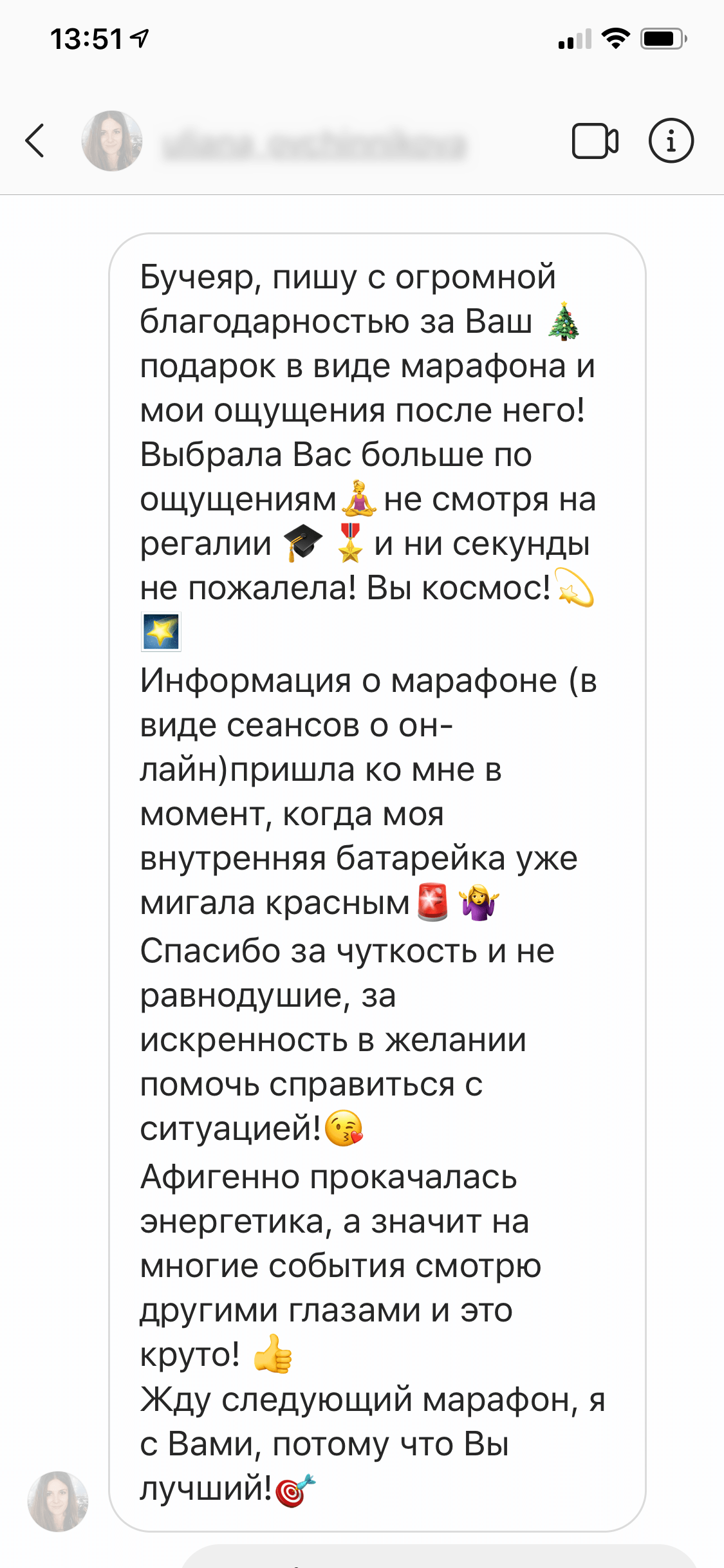Screen dimensions: 724x1568
Task: Start a video call with this contact
Action: point(595,141)
